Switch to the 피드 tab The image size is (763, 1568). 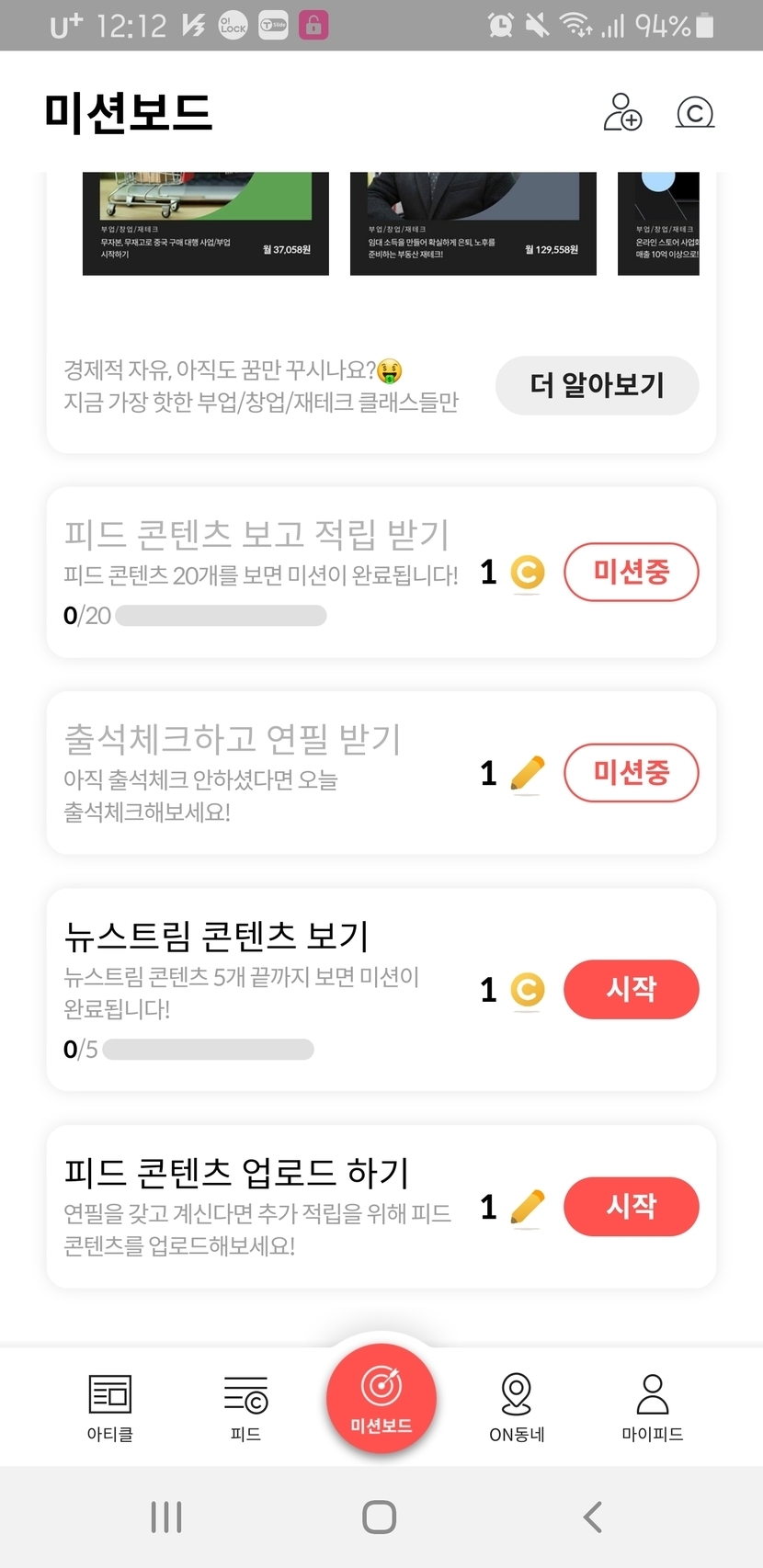[245, 1406]
